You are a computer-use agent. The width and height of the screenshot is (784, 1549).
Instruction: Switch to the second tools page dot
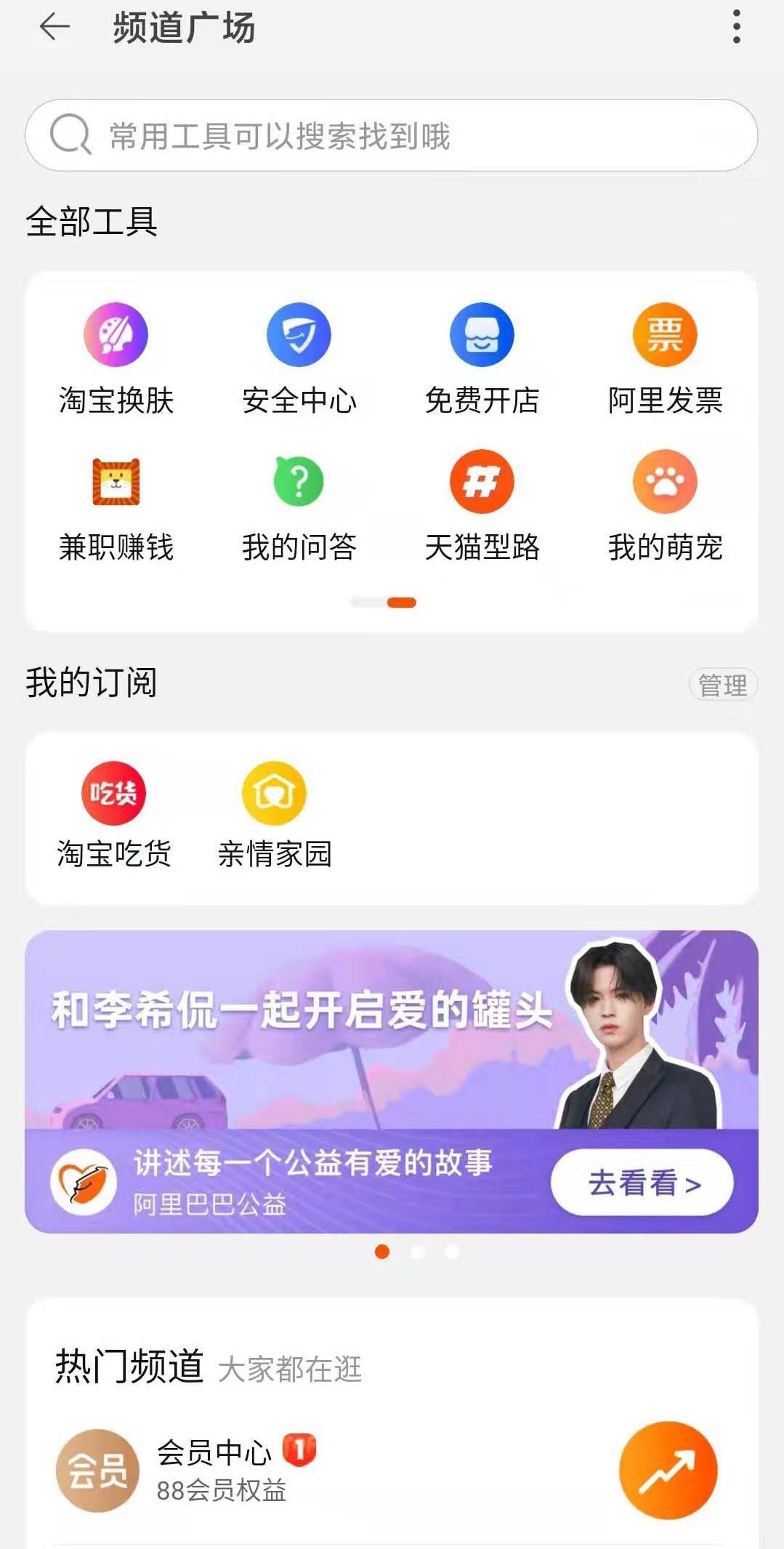coord(400,602)
